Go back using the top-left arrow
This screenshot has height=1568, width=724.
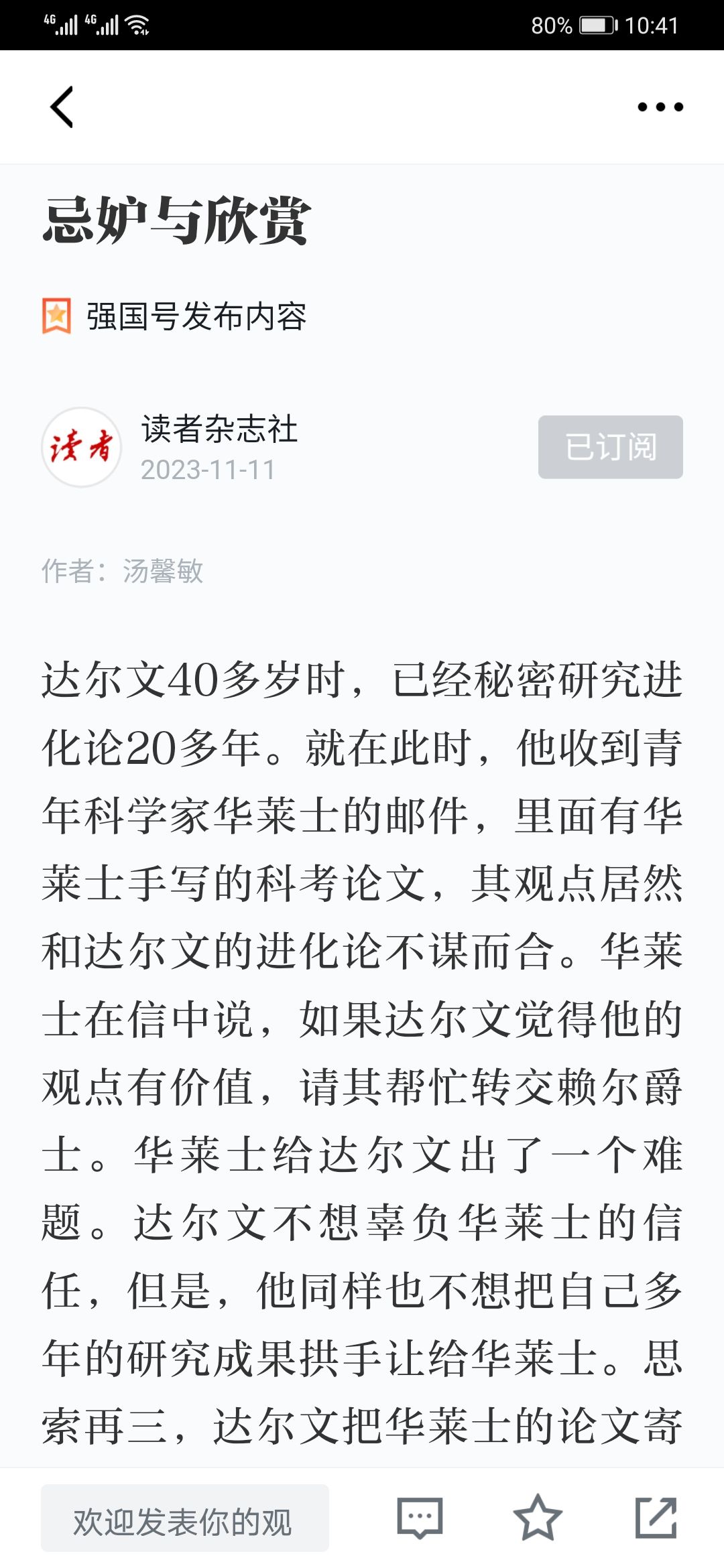pos(62,107)
